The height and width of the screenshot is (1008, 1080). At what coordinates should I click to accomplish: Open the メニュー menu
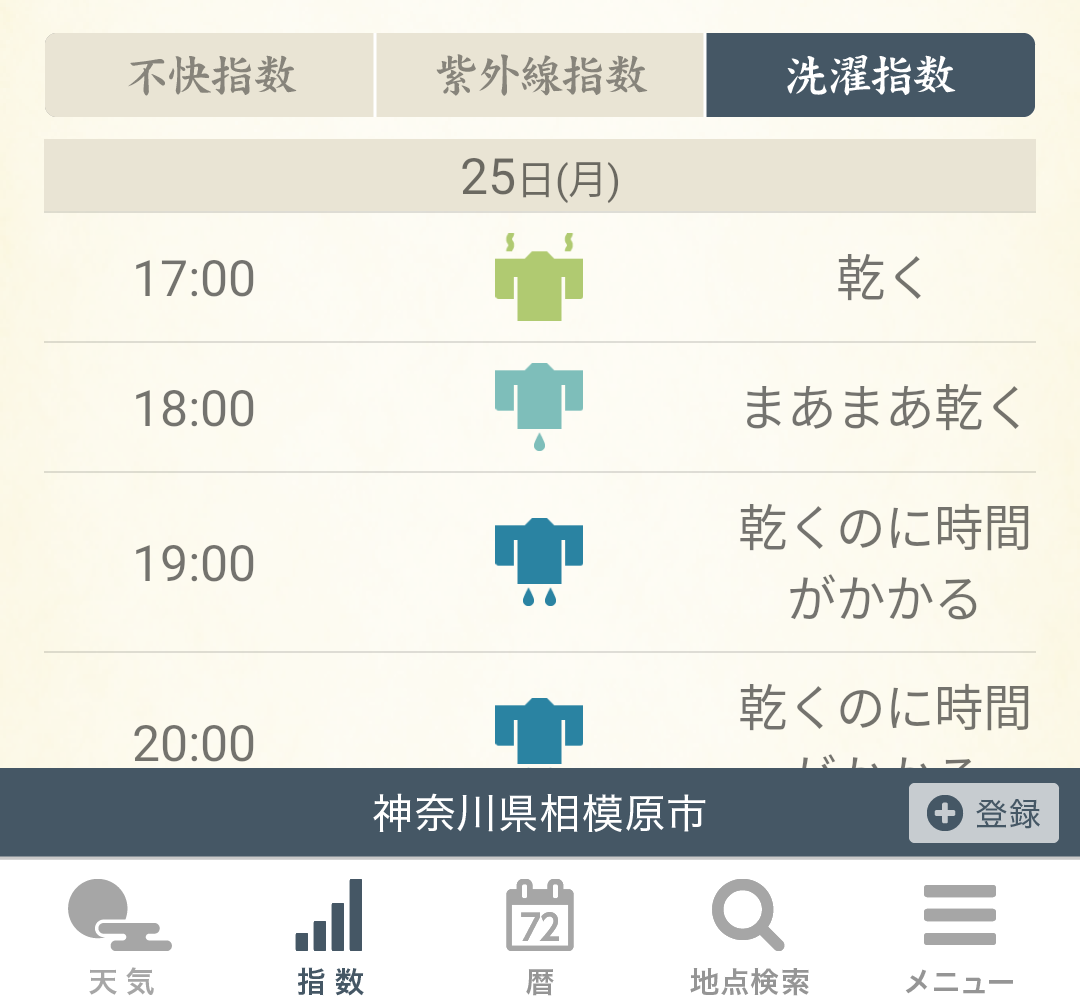pos(959,935)
